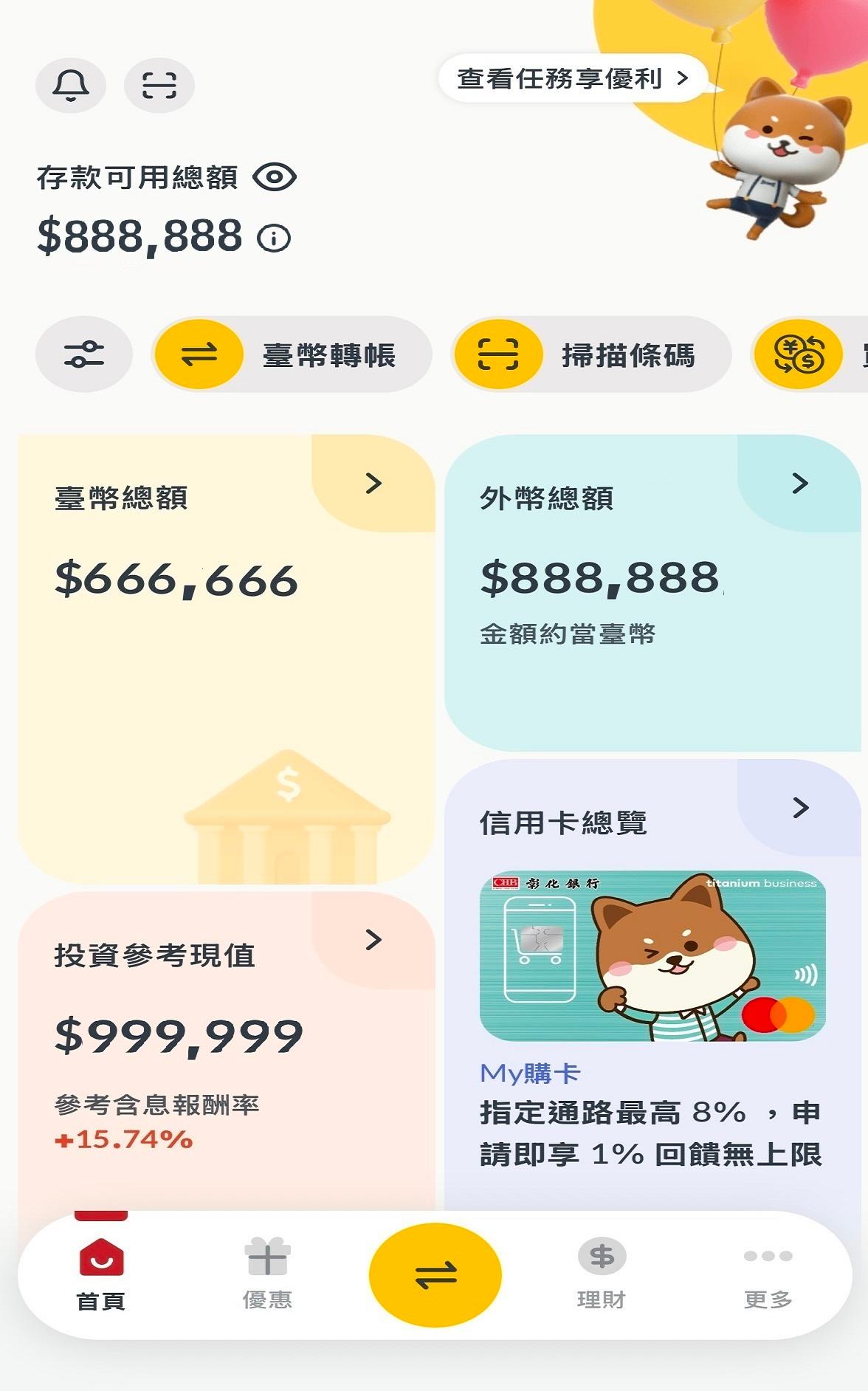Hide the deposit balance with eye icon

tap(275, 177)
